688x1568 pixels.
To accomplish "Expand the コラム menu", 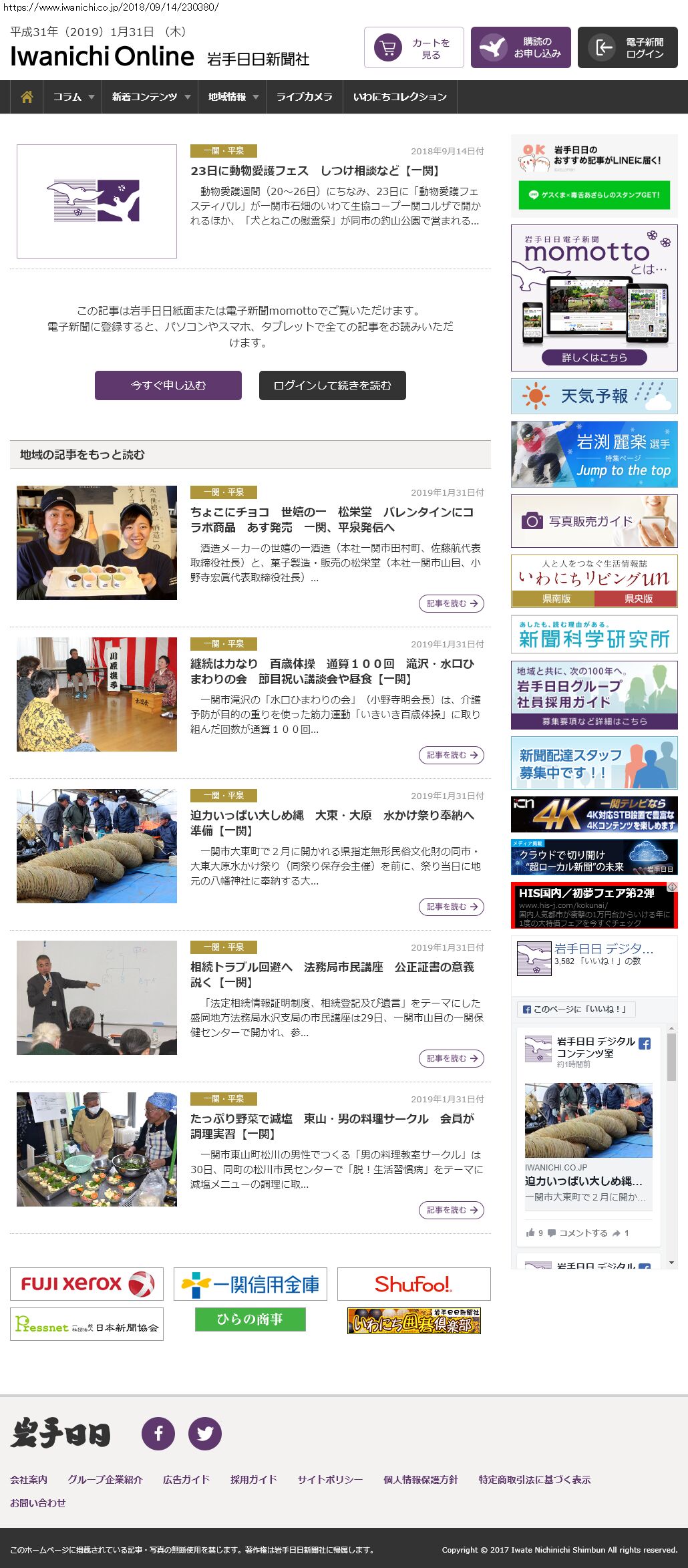I will (73, 97).
